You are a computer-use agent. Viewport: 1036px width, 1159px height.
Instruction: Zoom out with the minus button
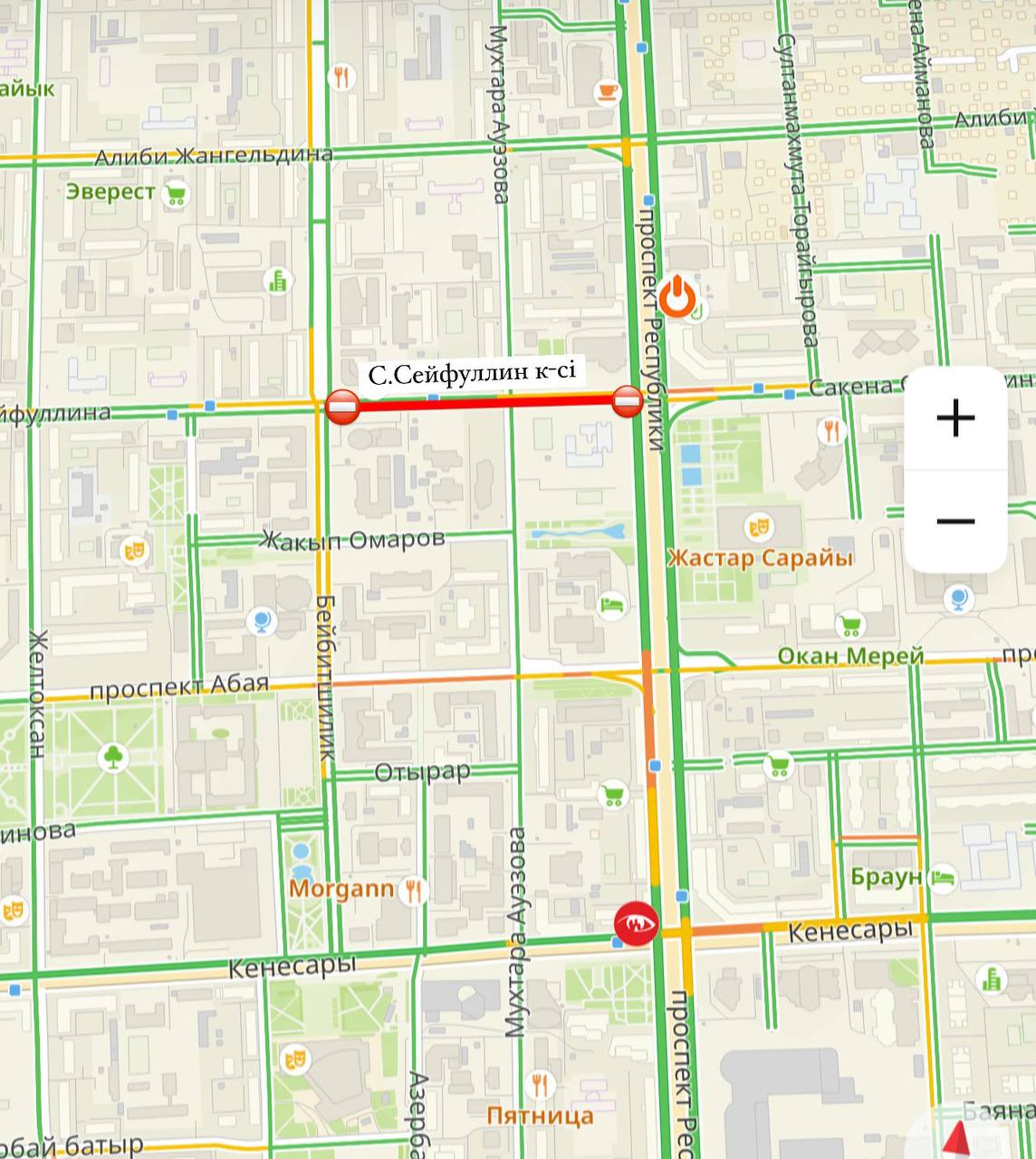(x=955, y=521)
